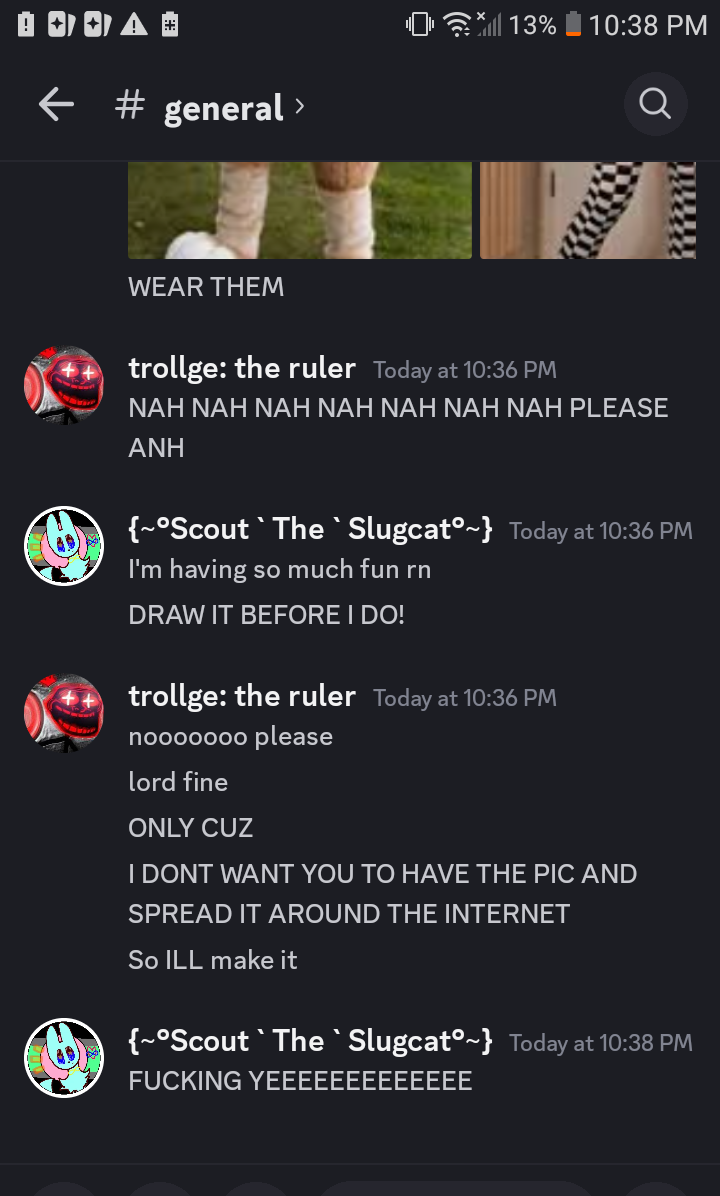View Scout's avatar by the FUCKING YEEEE message
Image resolution: width=720 pixels, height=1196 pixels.
(x=64, y=1058)
